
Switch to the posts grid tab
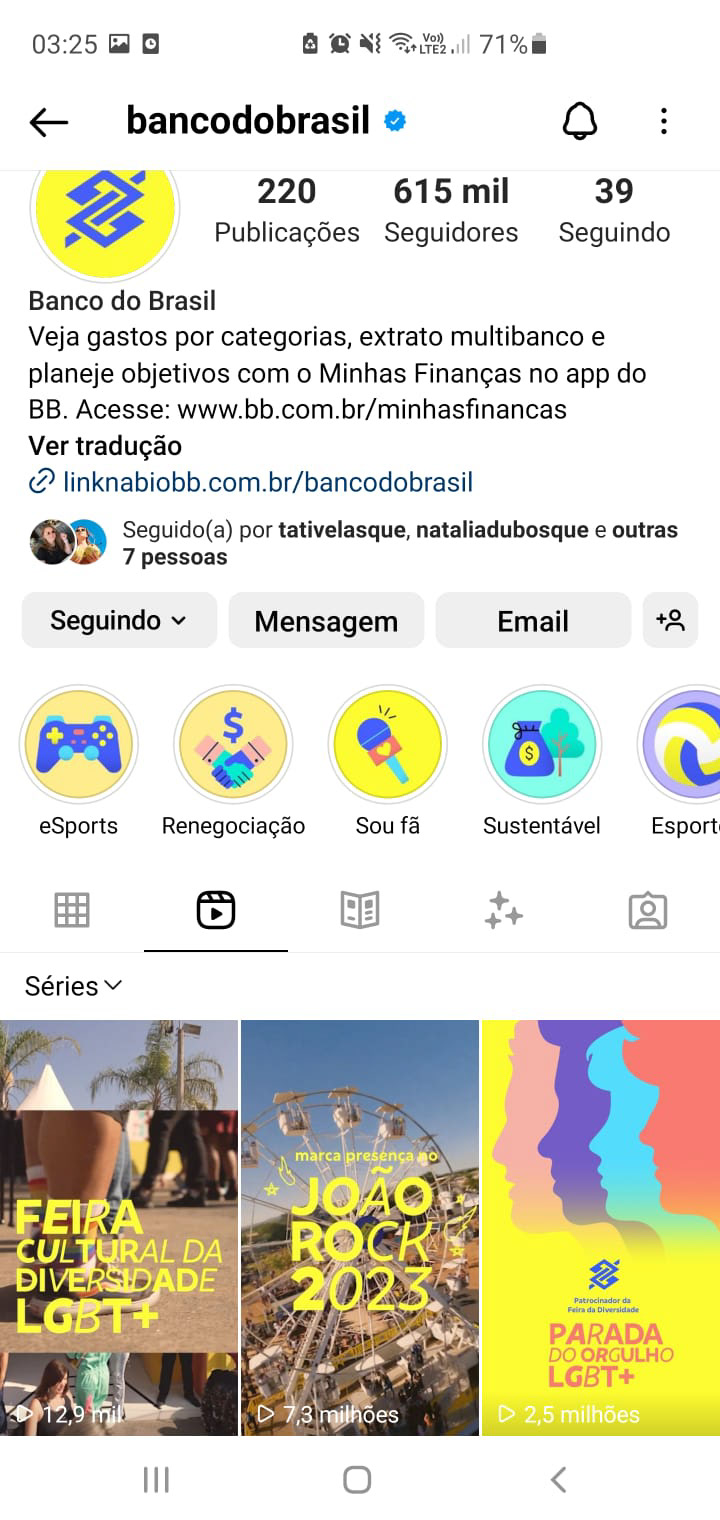(72, 911)
